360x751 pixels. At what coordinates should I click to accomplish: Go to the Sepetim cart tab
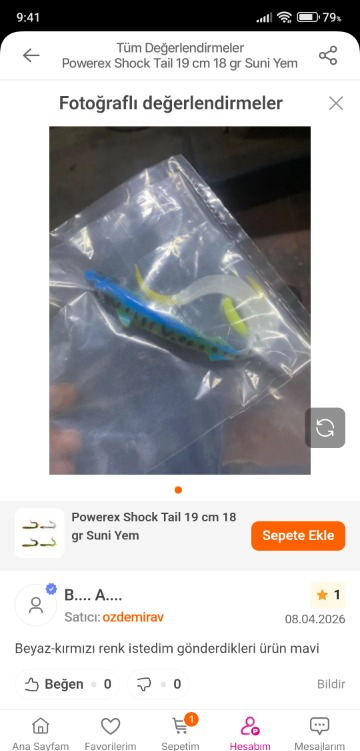[180, 733]
